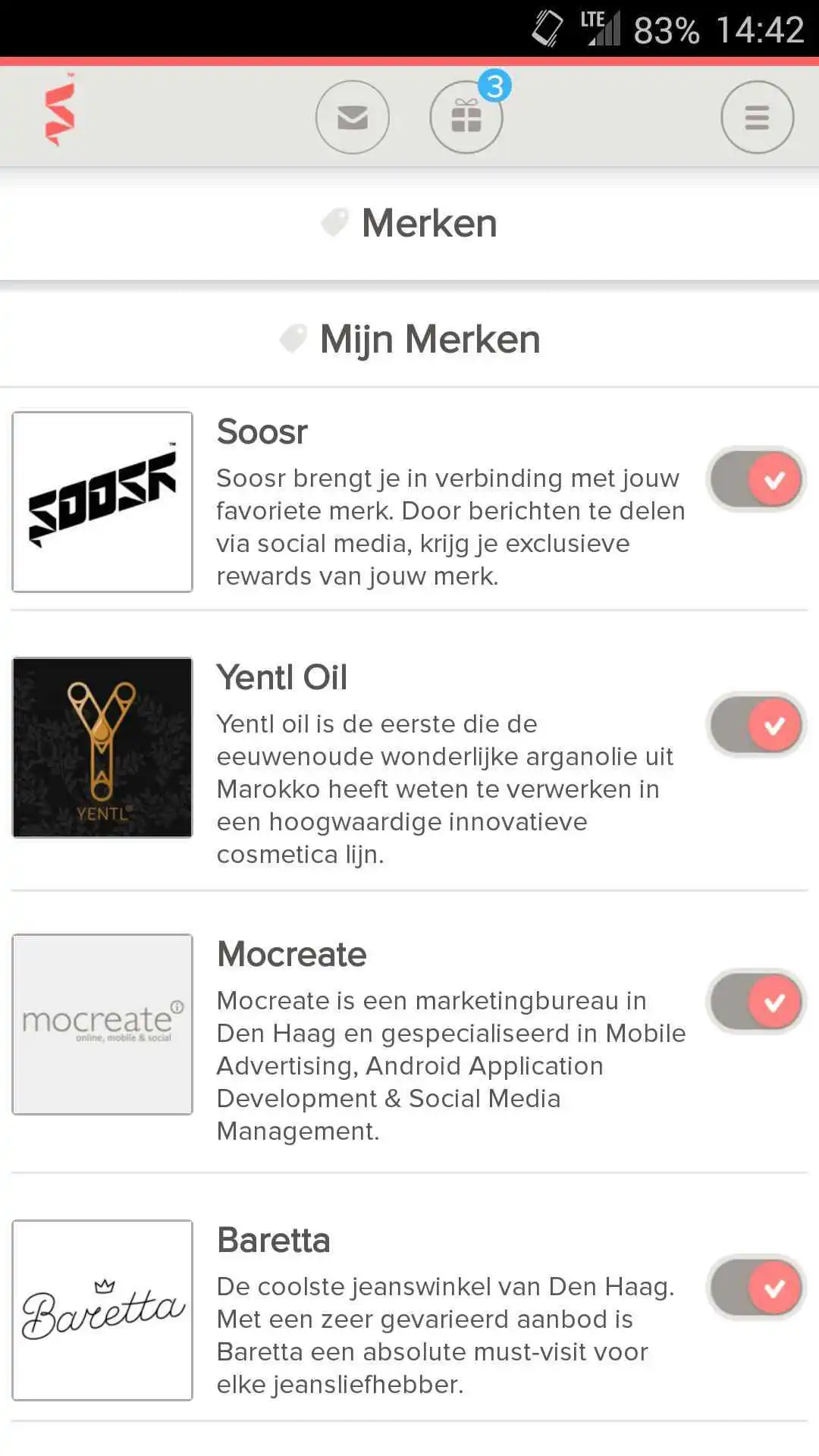Tap the Yentl Oil logo image
The width and height of the screenshot is (819, 1456).
pyautogui.click(x=102, y=747)
